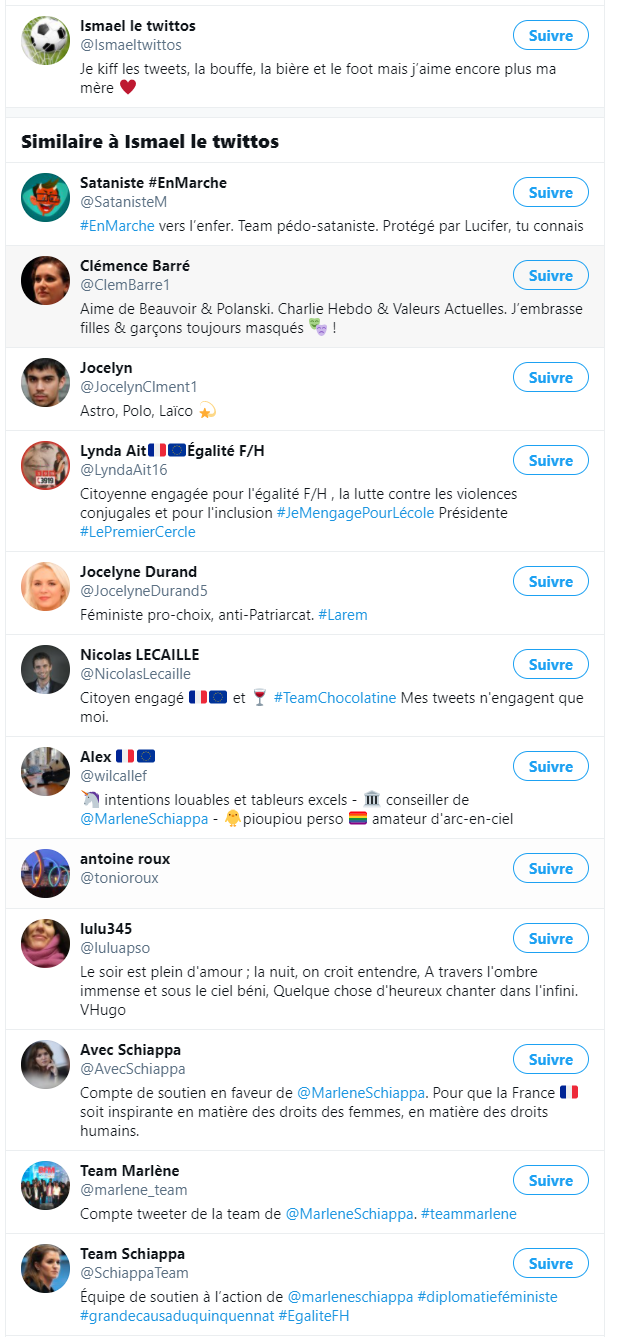Open the #Larem hashtag link
Viewport: 620px width, 1337px height.
(x=342, y=615)
